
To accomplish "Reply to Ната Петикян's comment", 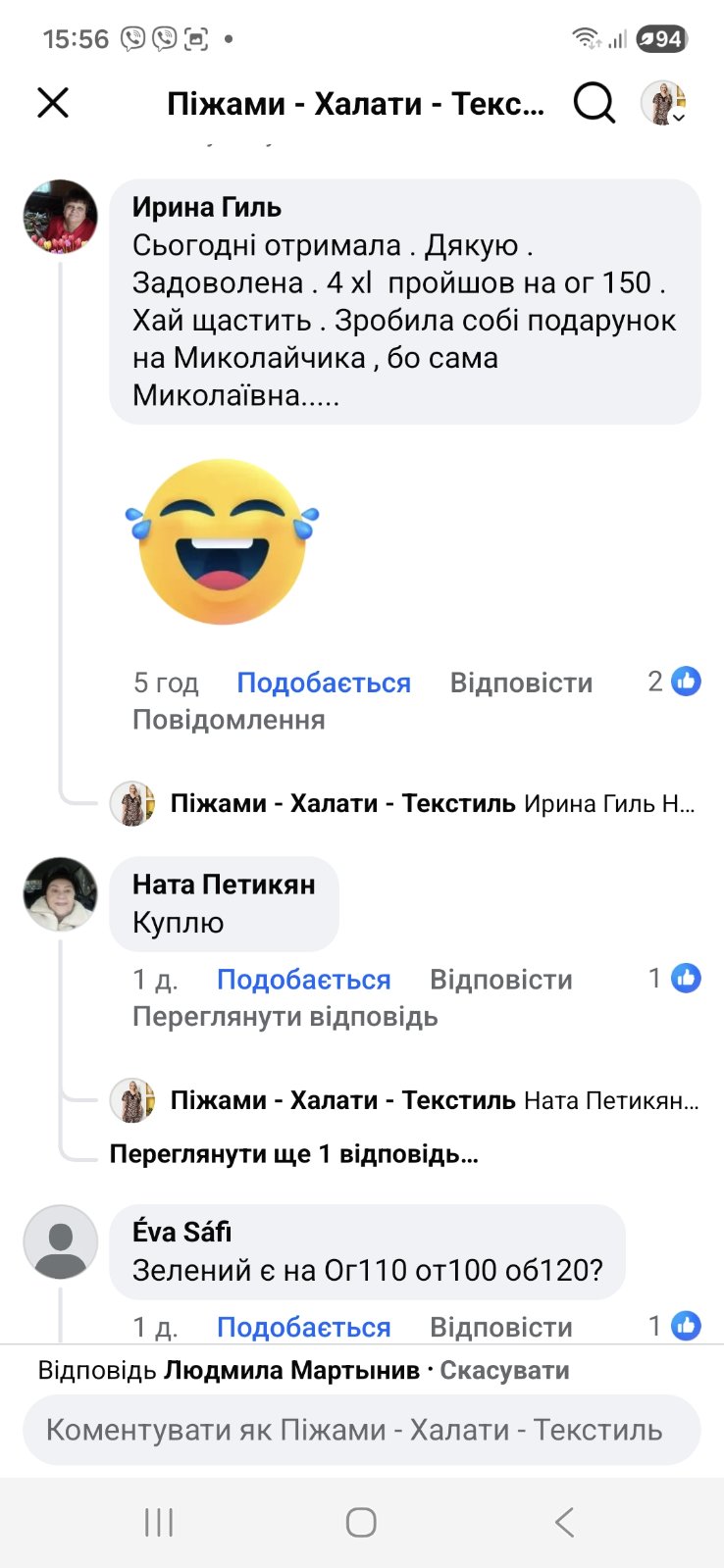I will pos(500,980).
